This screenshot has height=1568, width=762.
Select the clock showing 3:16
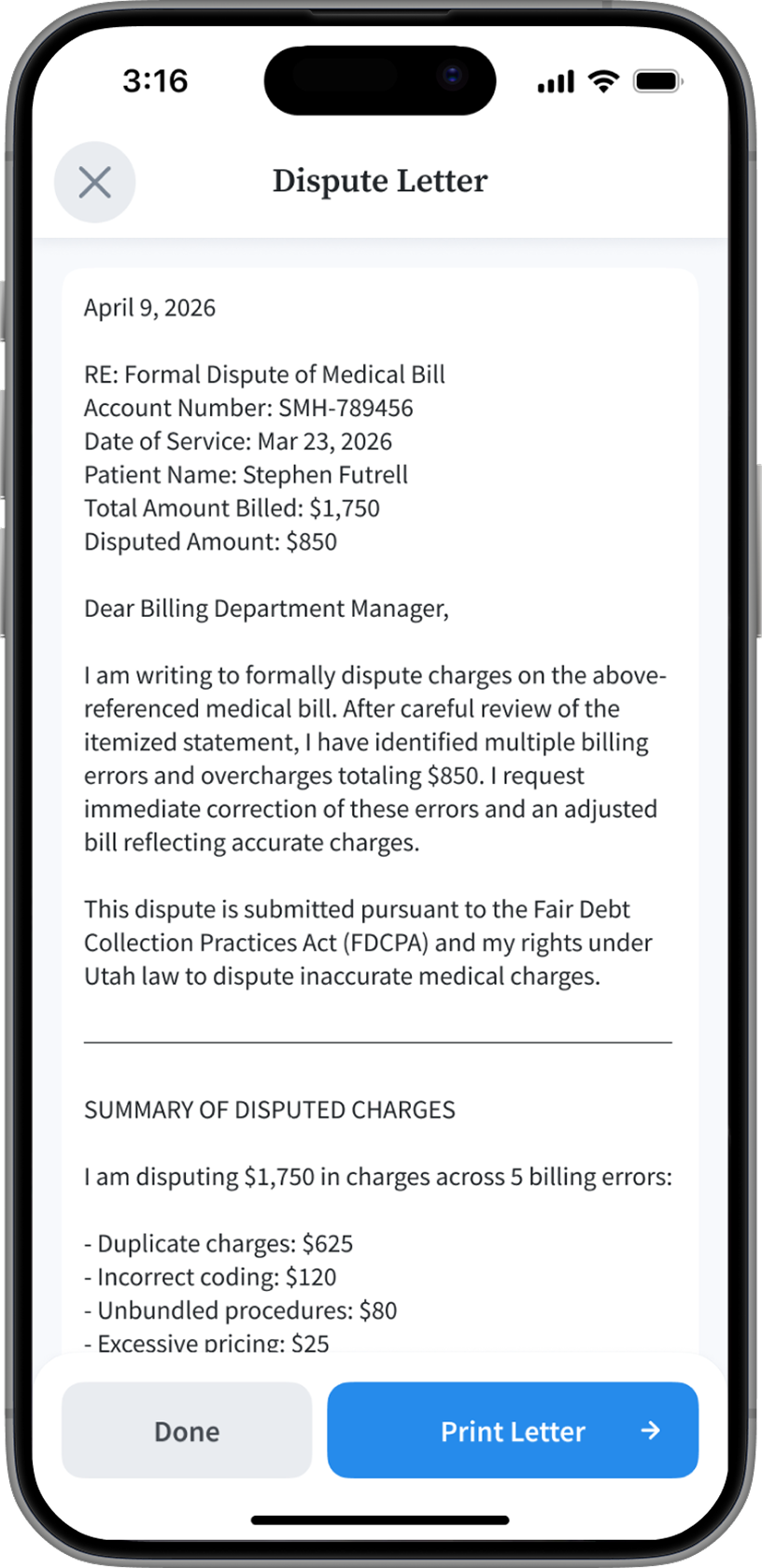tap(156, 82)
